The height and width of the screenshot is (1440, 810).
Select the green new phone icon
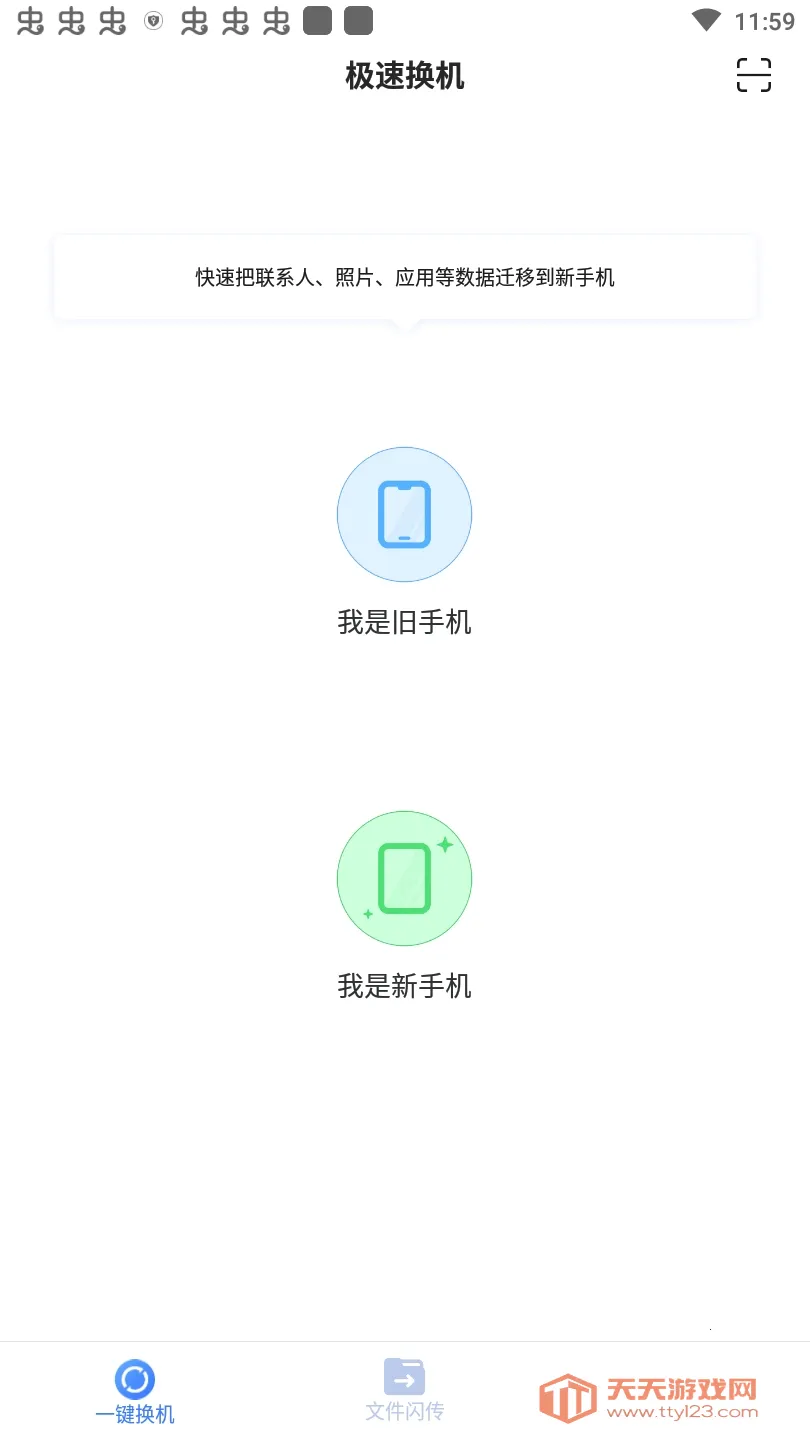[405, 879]
